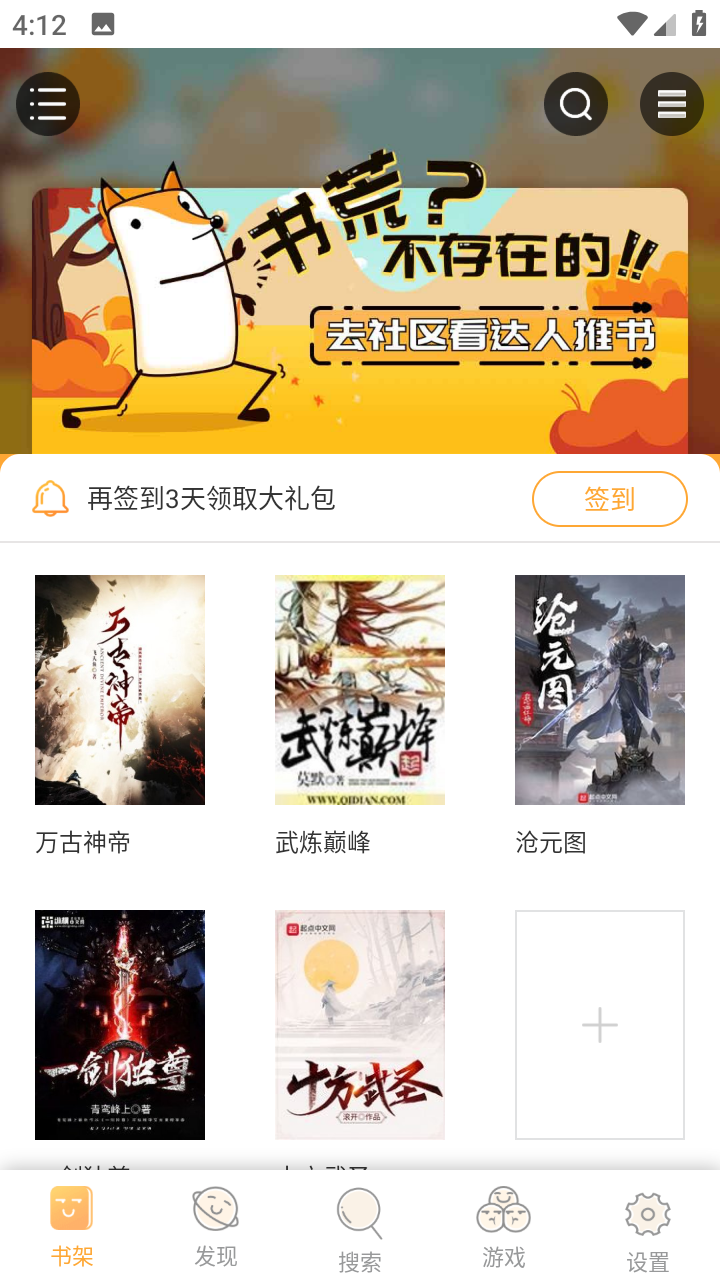Image resolution: width=720 pixels, height=1280 pixels.
Task: Click the plus tile to add a new book
Action: (599, 1024)
